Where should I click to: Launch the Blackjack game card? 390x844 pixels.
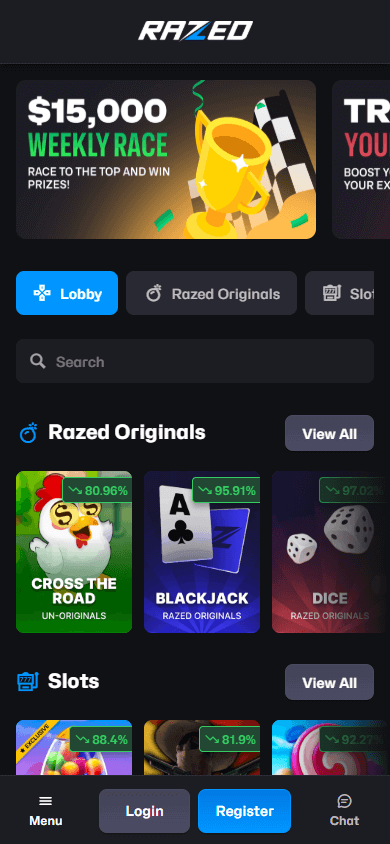[x=202, y=552]
